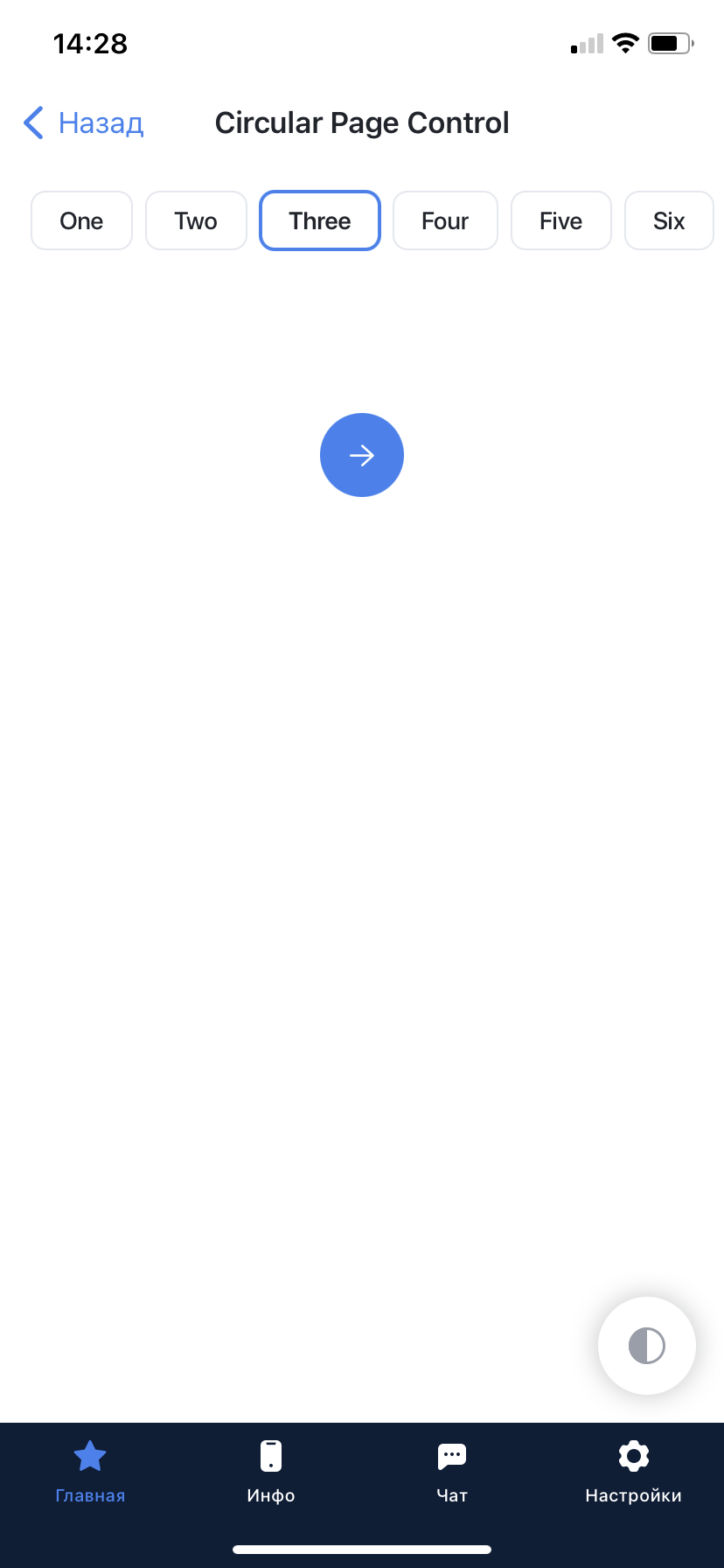This screenshot has width=724, height=1568.
Task: Tap the home indicator bar at bottom
Action: (361, 1549)
